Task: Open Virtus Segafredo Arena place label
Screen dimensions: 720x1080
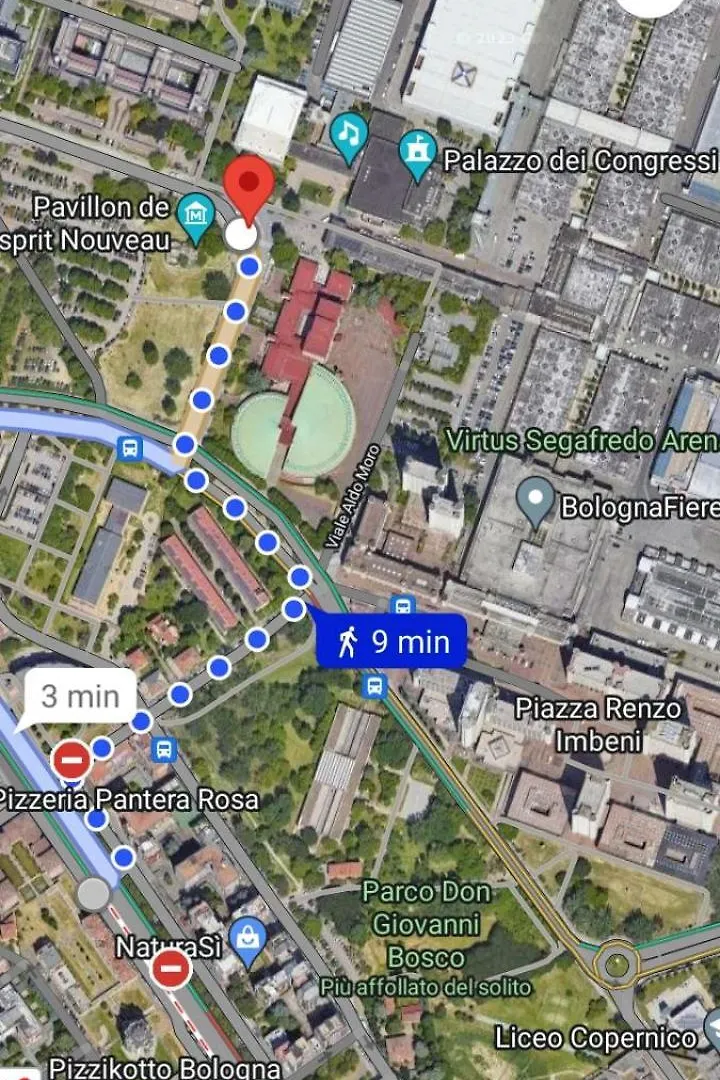Action: point(581,440)
